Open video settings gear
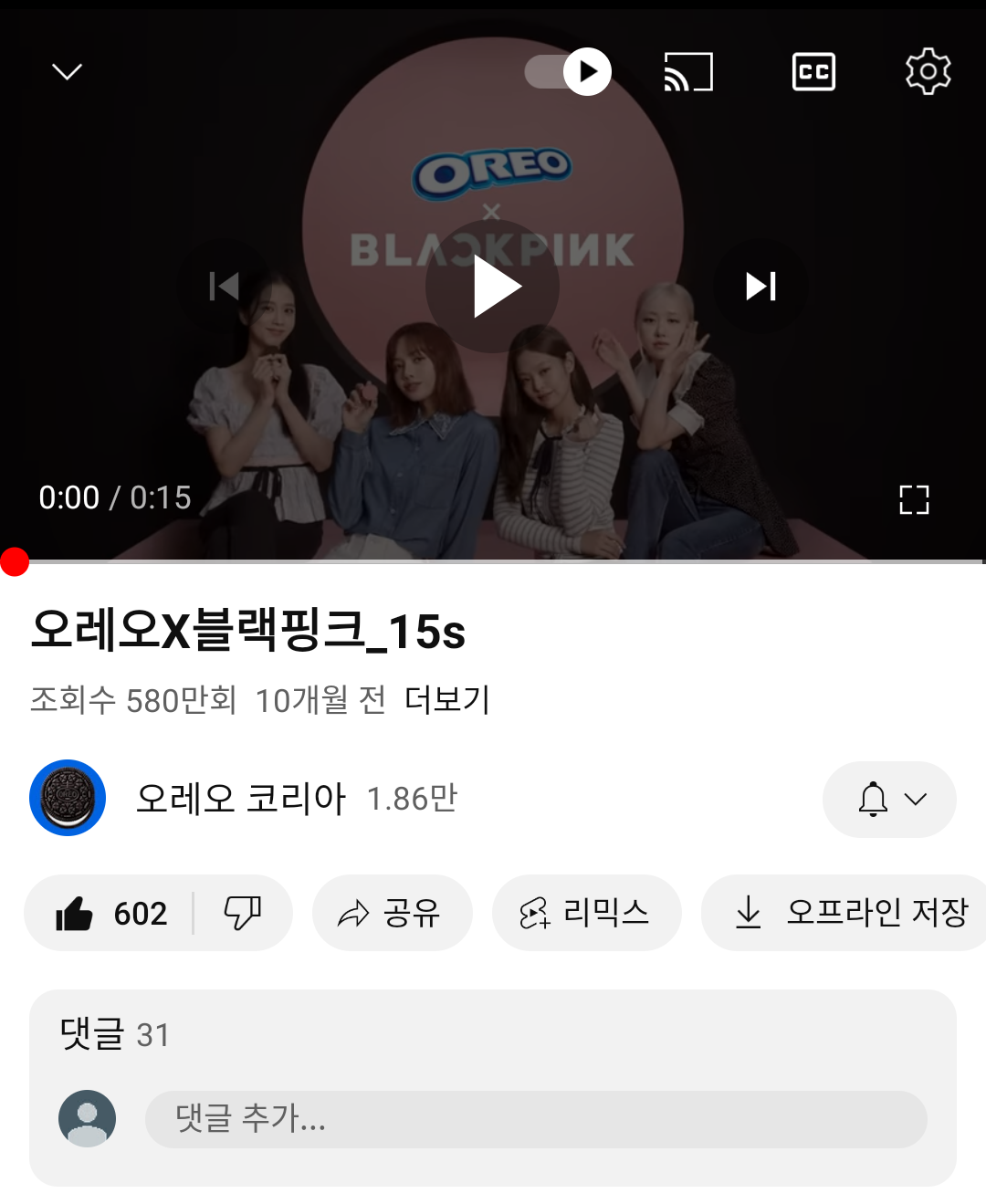The width and height of the screenshot is (986, 1204). [x=928, y=71]
